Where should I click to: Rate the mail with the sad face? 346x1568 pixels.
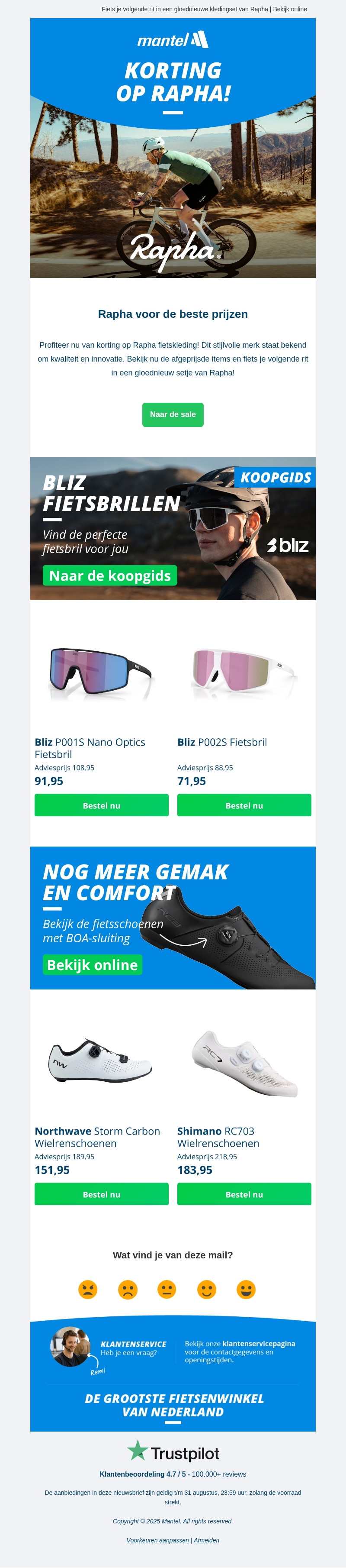(128, 1289)
